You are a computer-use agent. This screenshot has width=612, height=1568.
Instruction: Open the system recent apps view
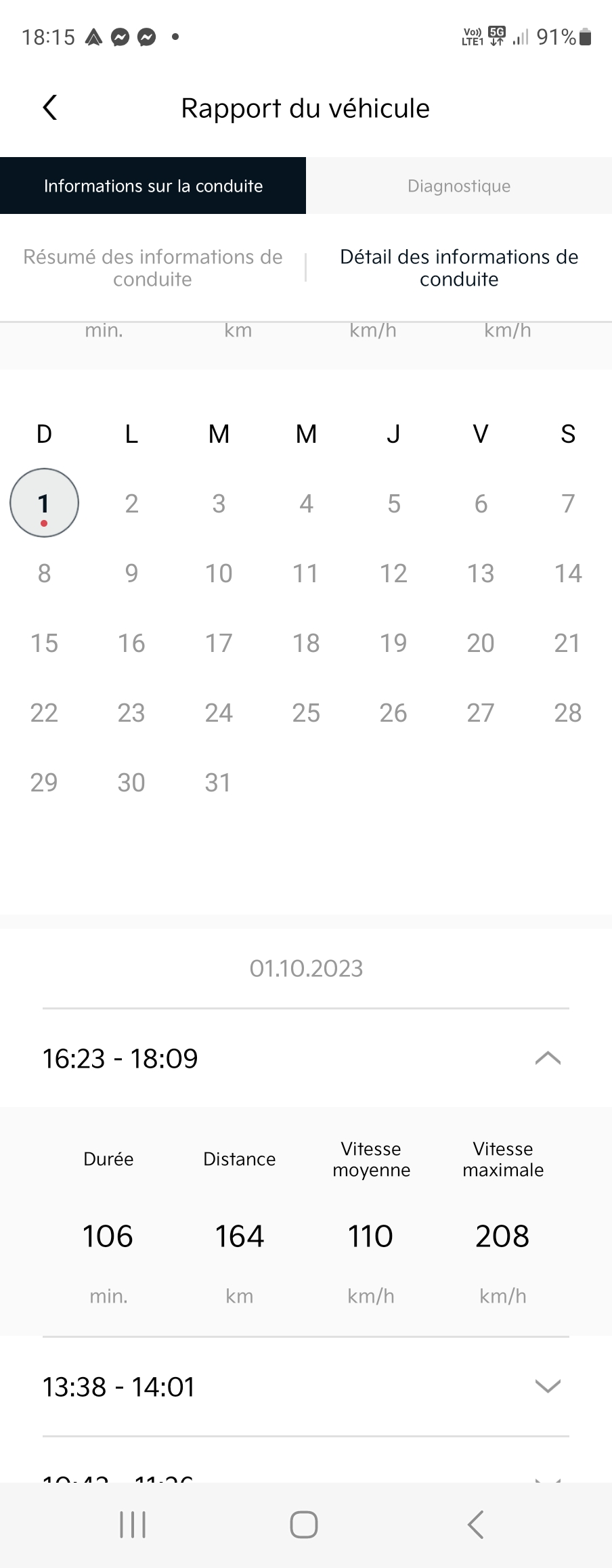(x=133, y=1525)
